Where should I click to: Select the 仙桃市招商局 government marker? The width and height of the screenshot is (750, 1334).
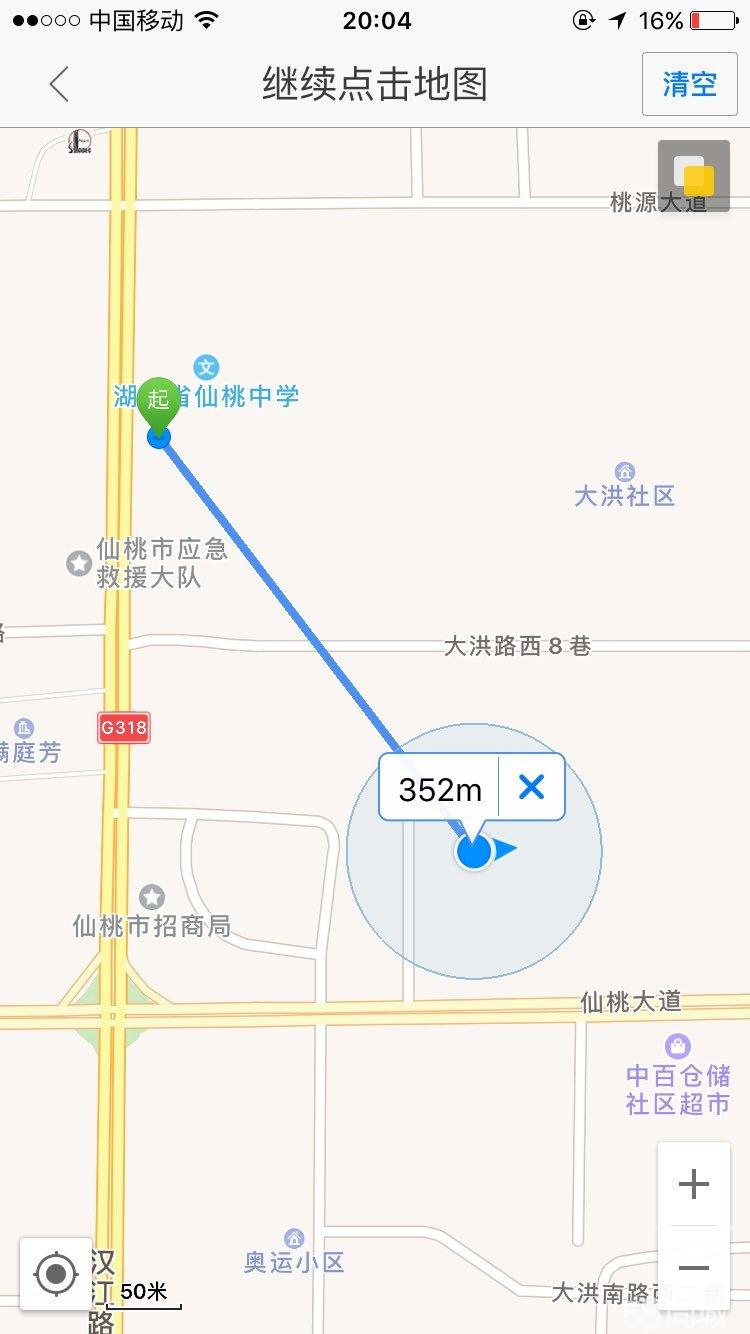[x=150, y=898]
